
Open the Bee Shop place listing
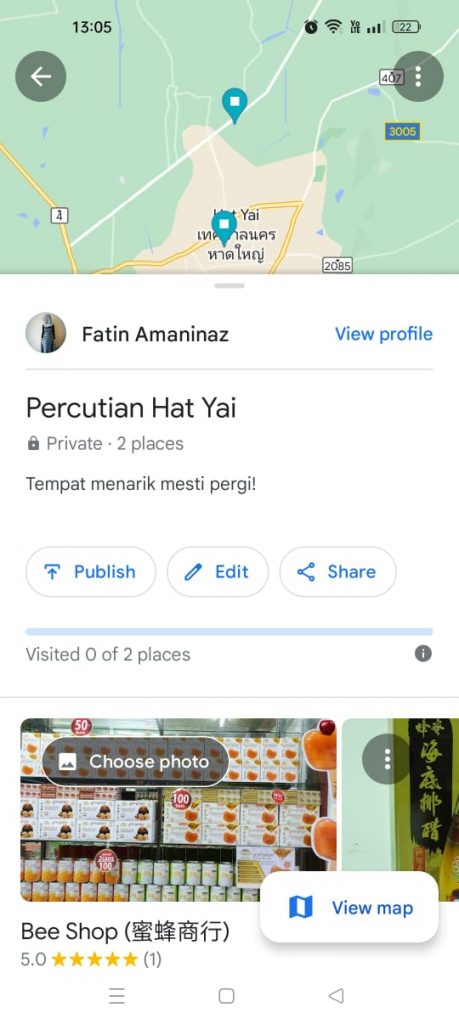coord(125,931)
